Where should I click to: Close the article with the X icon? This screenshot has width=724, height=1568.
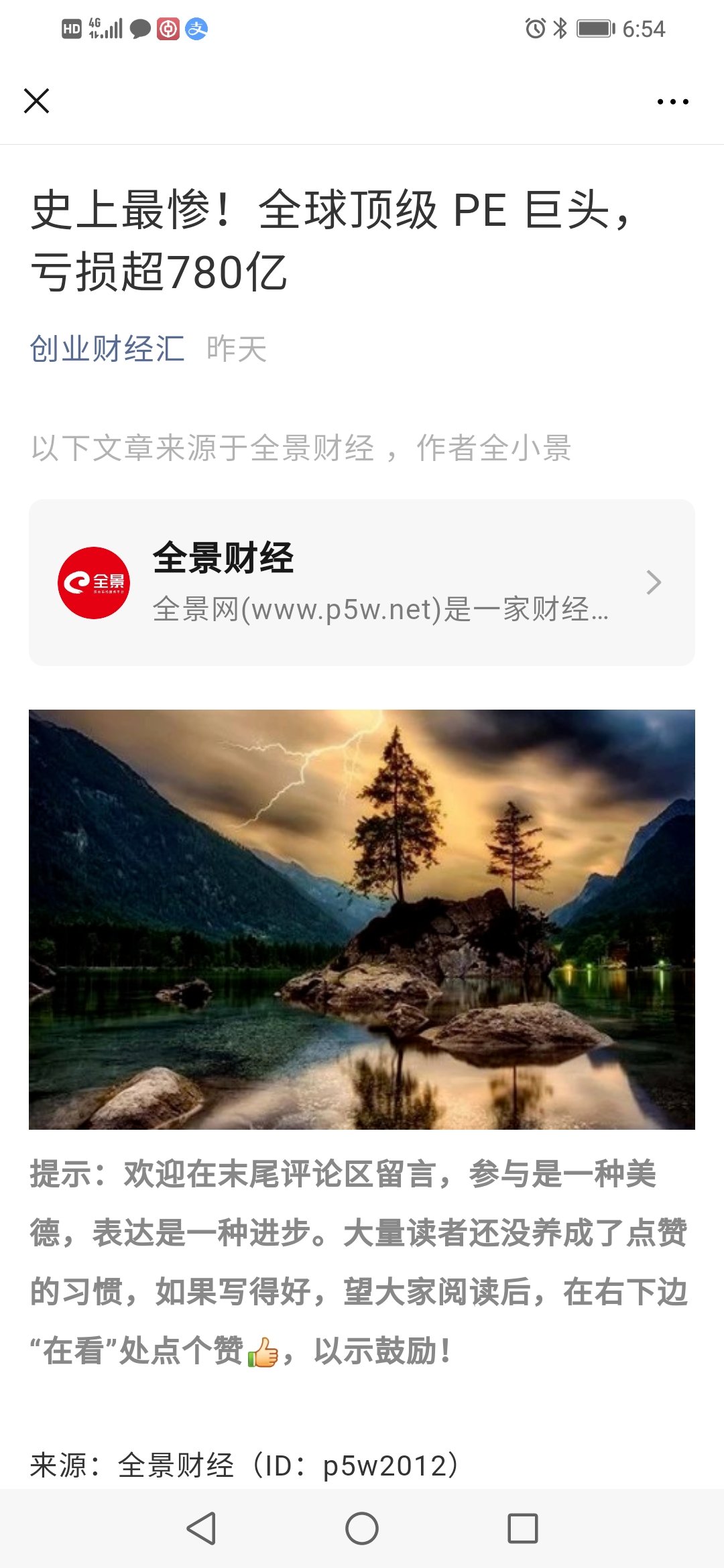[36, 101]
